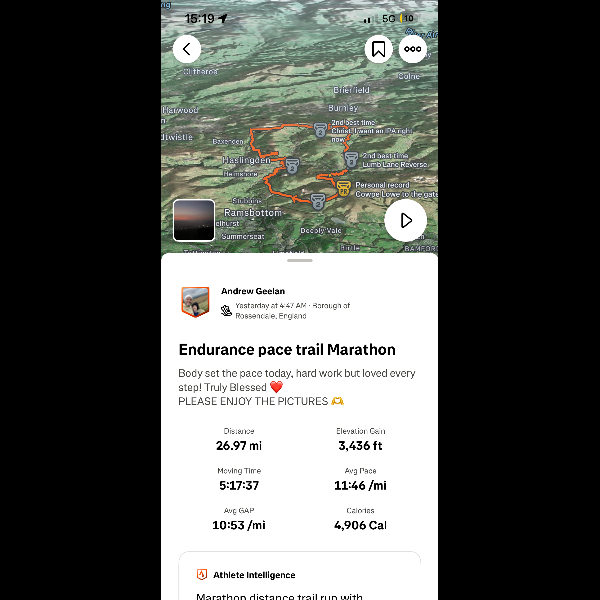Image resolution: width=600 pixels, height=600 pixels.
Task: Open the three-dot overflow menu
Action: (x=412, y=49)
